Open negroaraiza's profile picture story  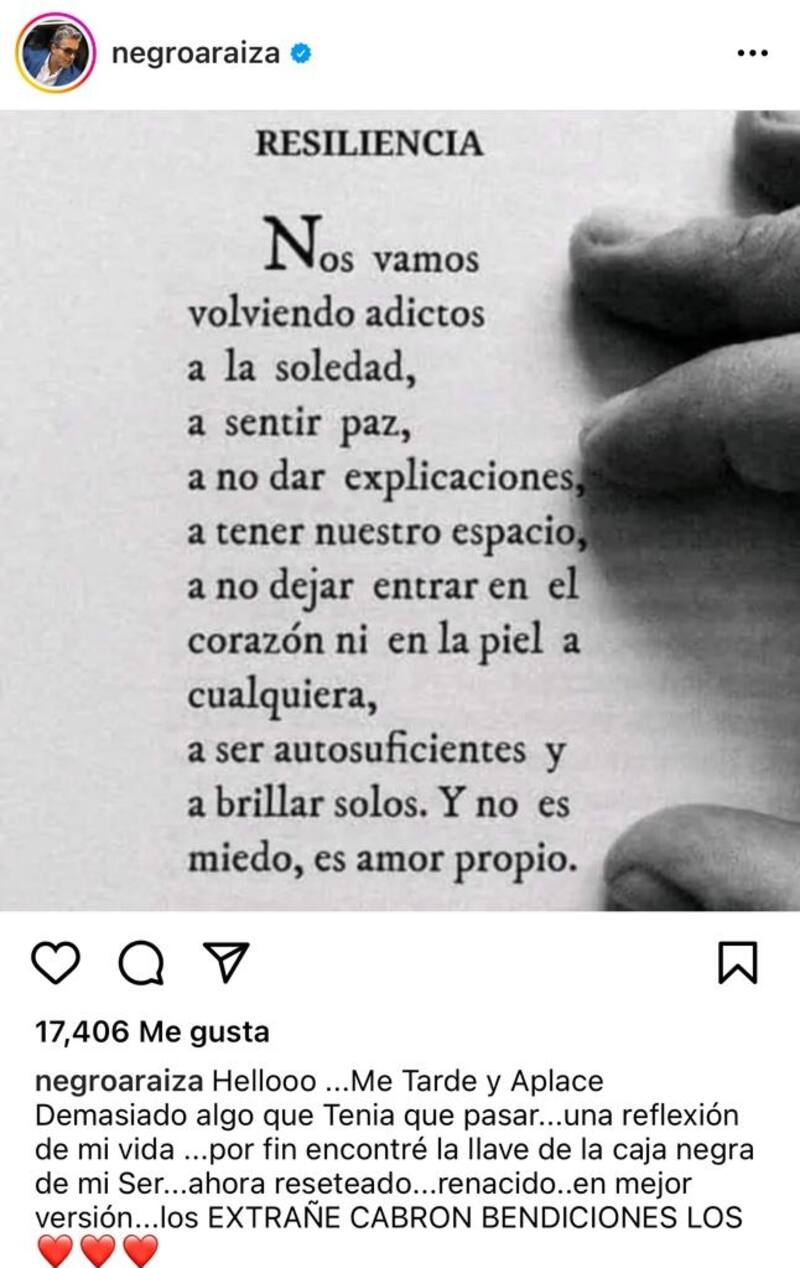pyautogui.click(x=54, y=54)
